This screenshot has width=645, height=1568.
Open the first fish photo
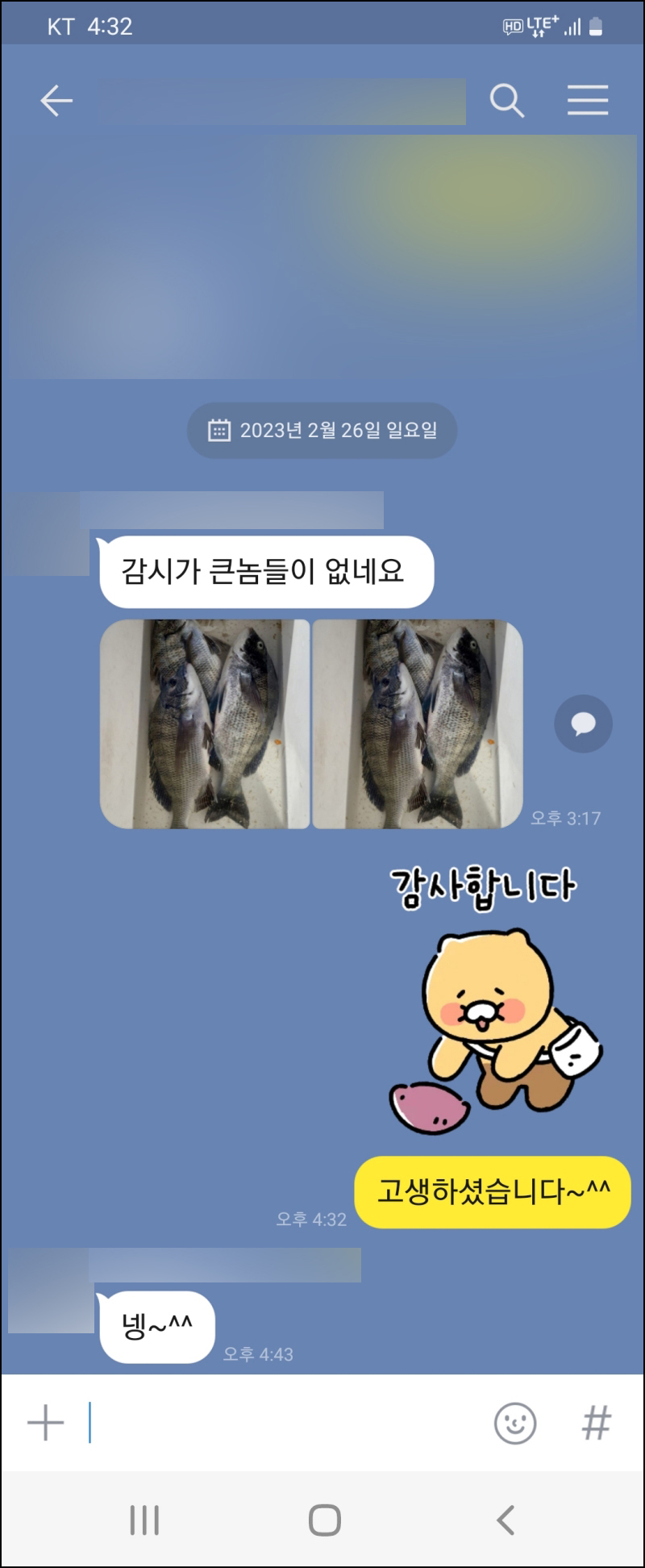[205, 724]
